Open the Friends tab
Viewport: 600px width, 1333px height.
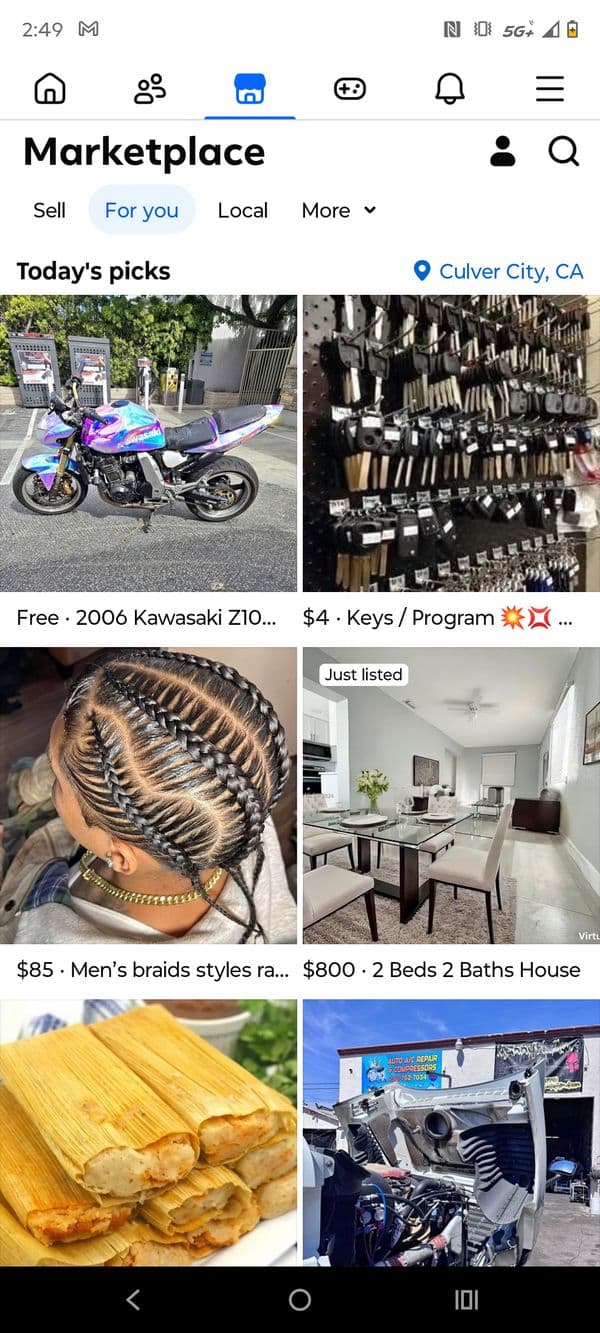150,89
